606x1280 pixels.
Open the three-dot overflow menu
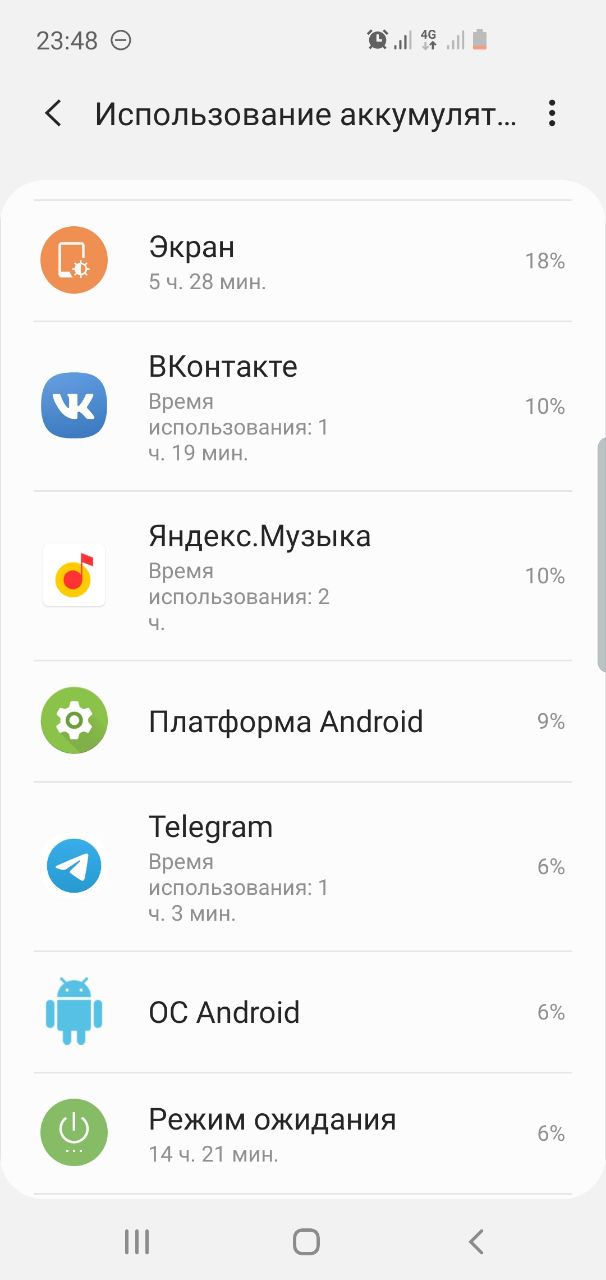[x=551, y=113]
